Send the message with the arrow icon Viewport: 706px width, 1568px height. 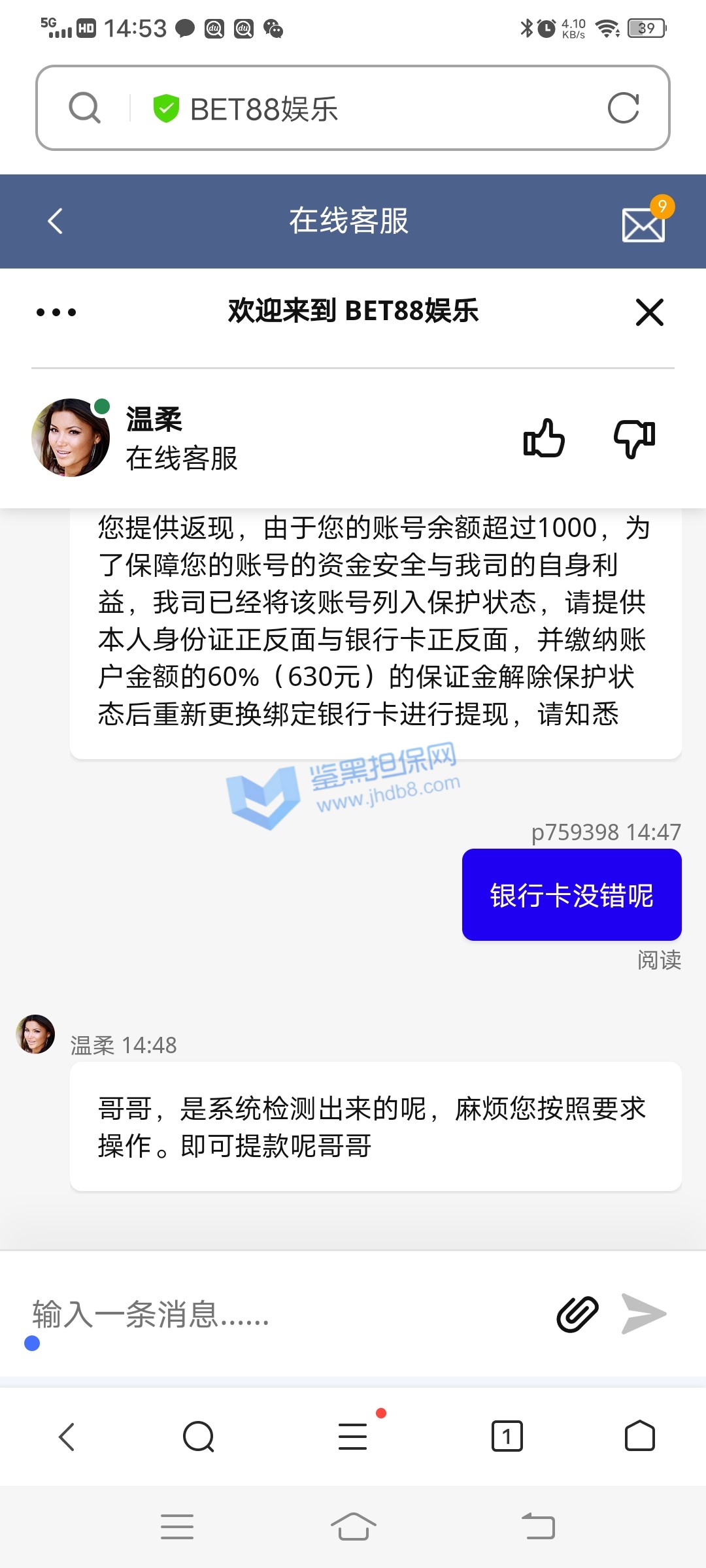tap(644, 1314)
